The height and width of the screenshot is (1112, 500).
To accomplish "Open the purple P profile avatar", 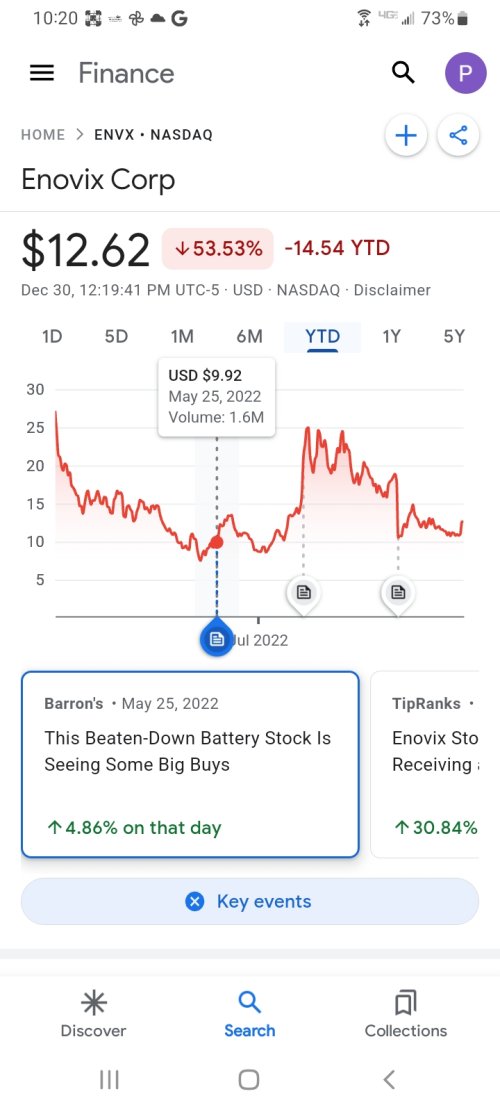I will click(465, 73).
